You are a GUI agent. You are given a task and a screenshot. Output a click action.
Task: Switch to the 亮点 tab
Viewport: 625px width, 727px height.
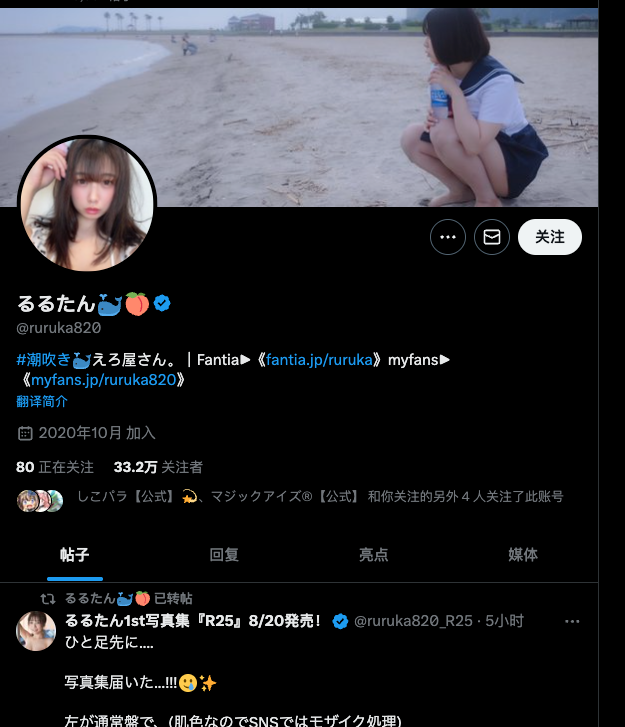(373, 554)
